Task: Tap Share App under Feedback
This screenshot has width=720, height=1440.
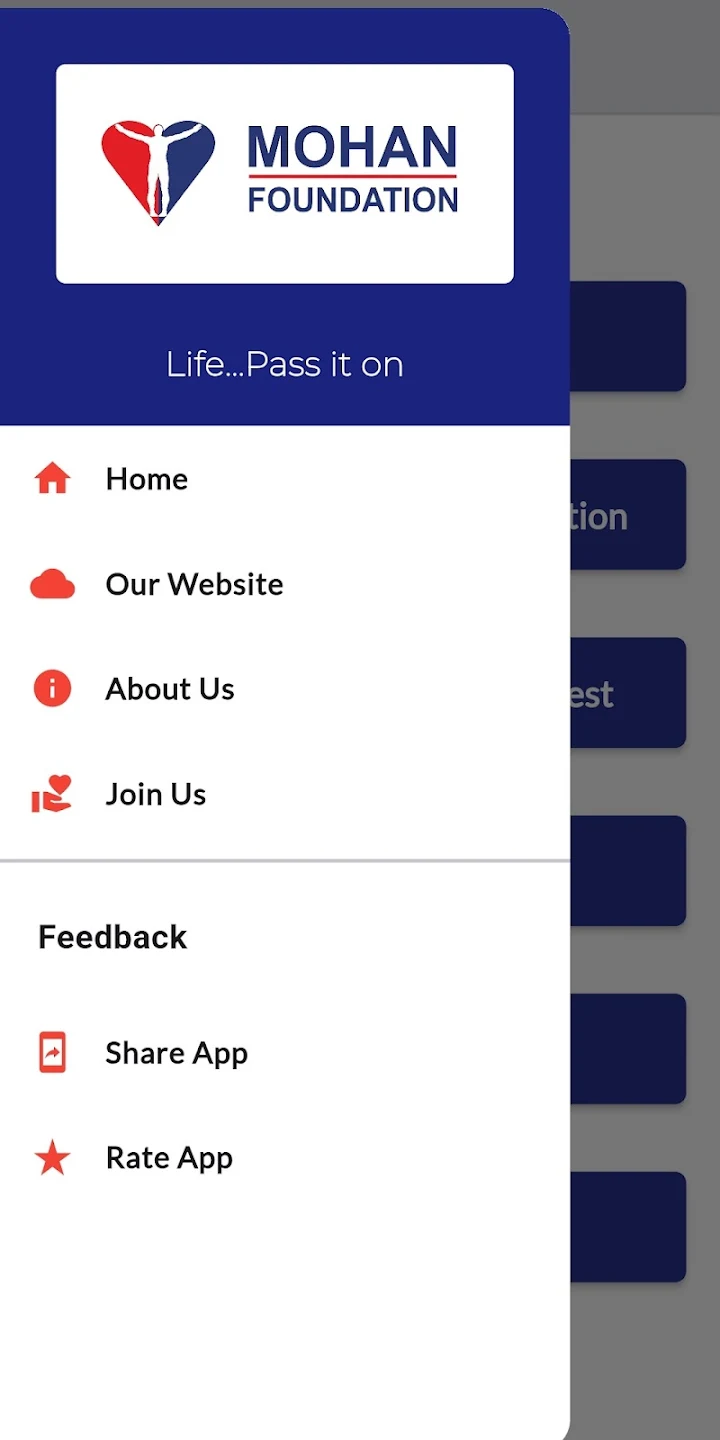Action: tap(285, 1053)
